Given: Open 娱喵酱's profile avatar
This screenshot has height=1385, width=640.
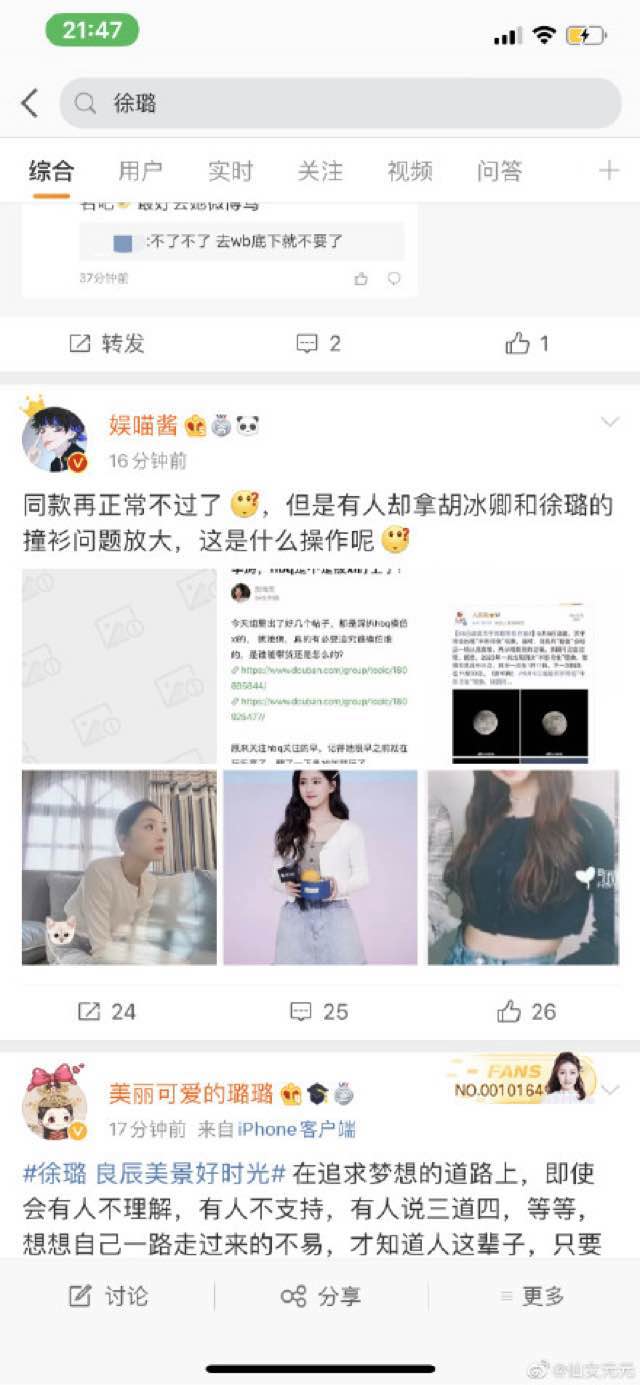Looking at the screenshot, I should [x=54, y=439].
